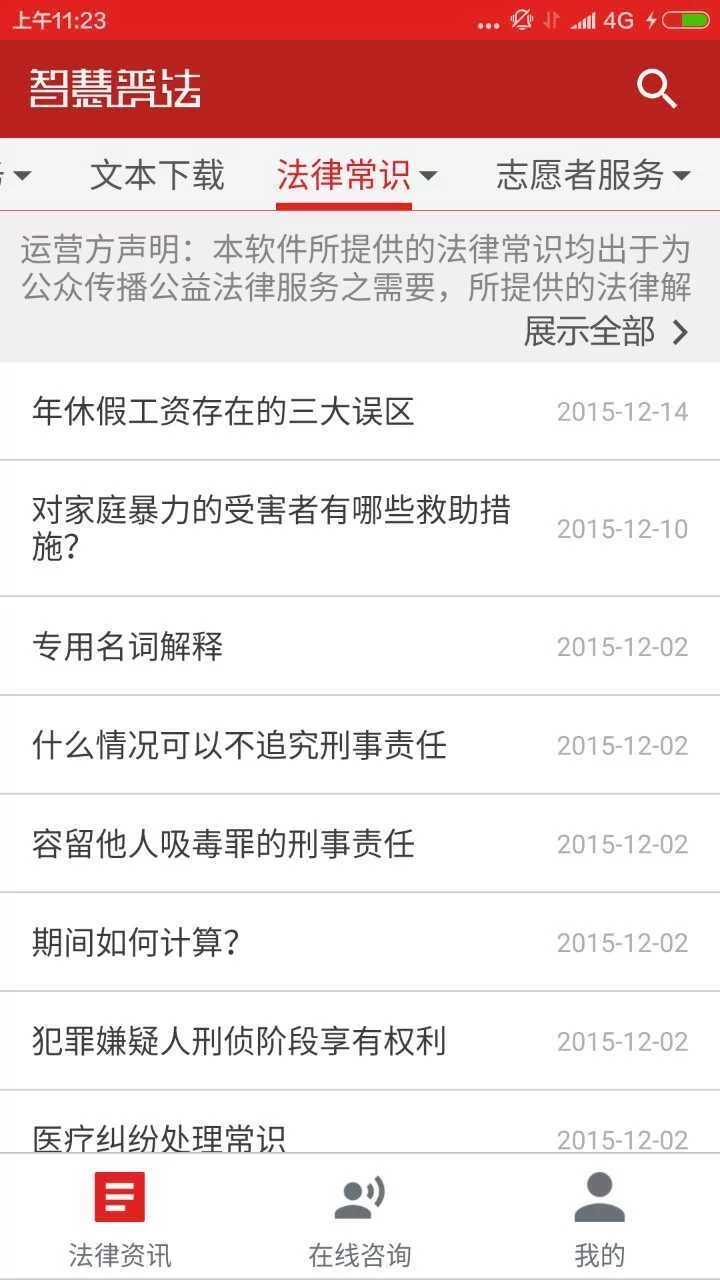Tap the 在线咨询 speaking icon at bottom
This screenshot has width=720, height=1280.
359,1196
